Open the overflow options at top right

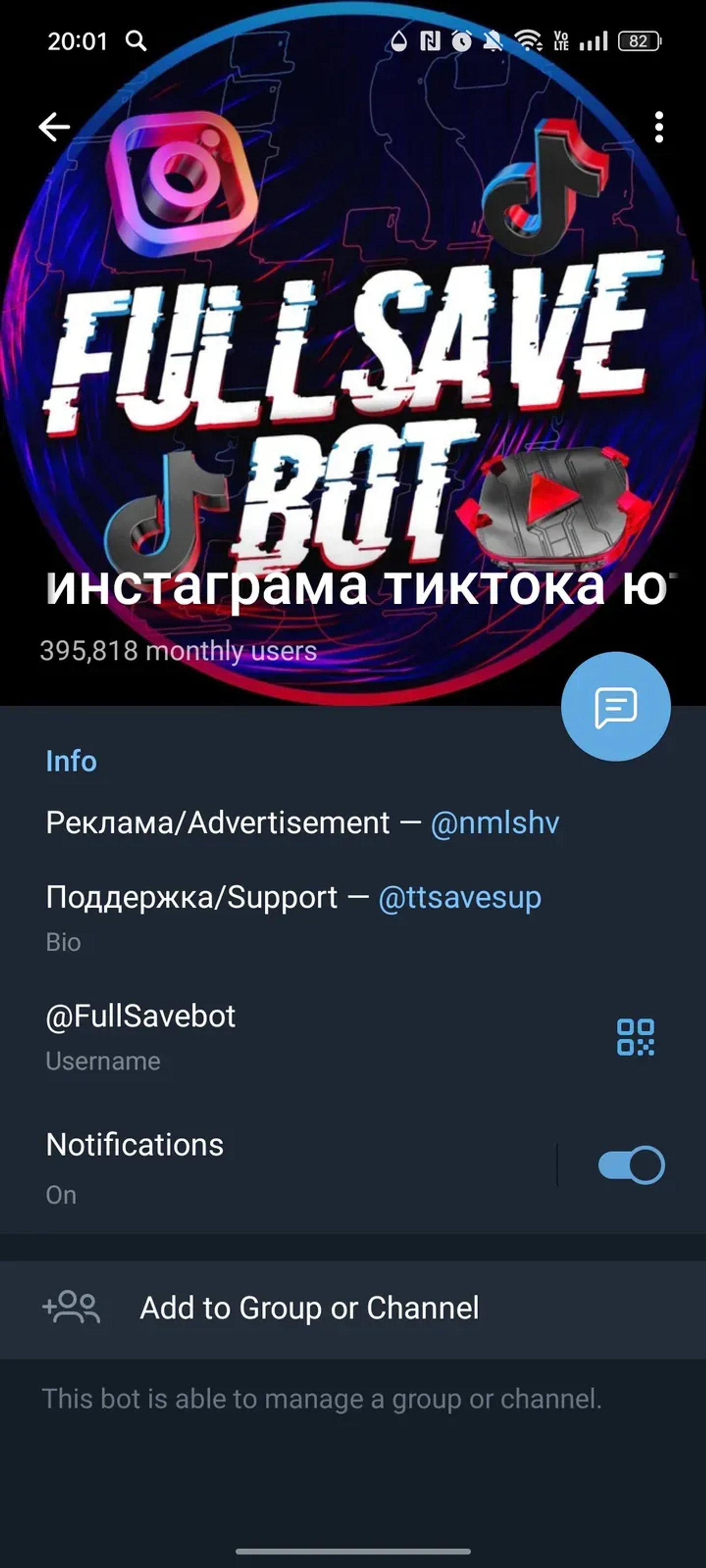(x=659, y=127)
